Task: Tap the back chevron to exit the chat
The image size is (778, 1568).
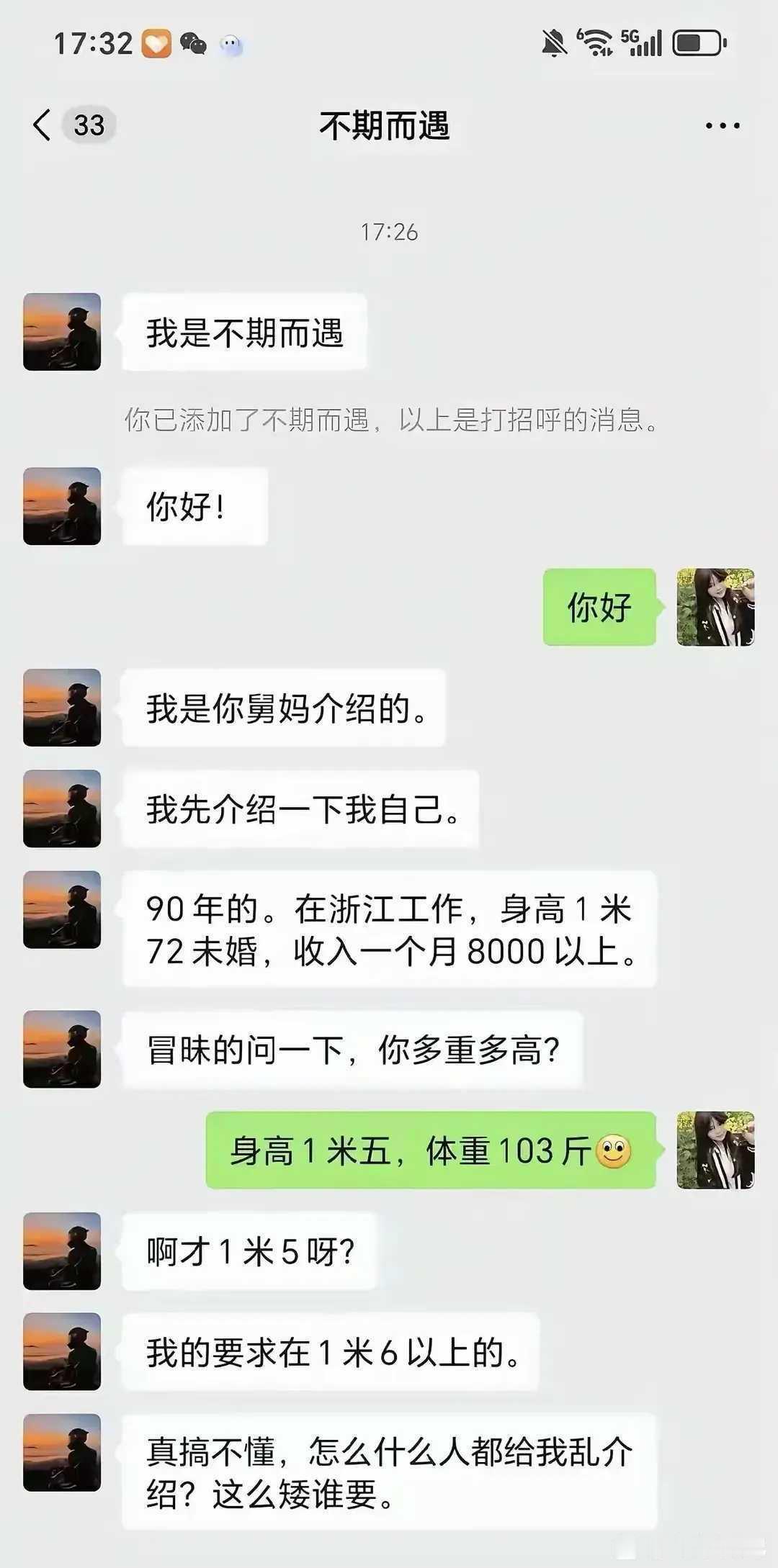Action: (x=40, y=124)
